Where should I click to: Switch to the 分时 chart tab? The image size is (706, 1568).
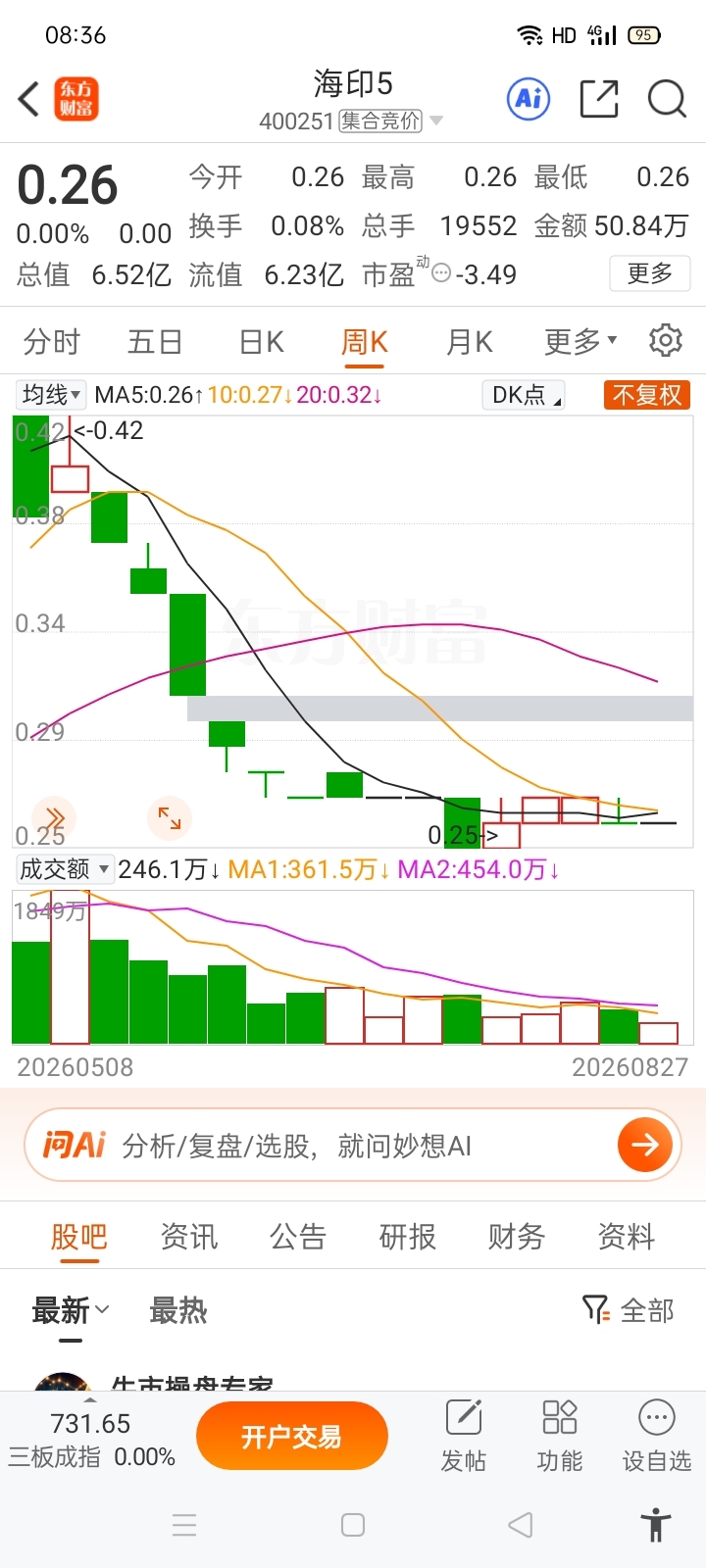click(x=52, y=342)
